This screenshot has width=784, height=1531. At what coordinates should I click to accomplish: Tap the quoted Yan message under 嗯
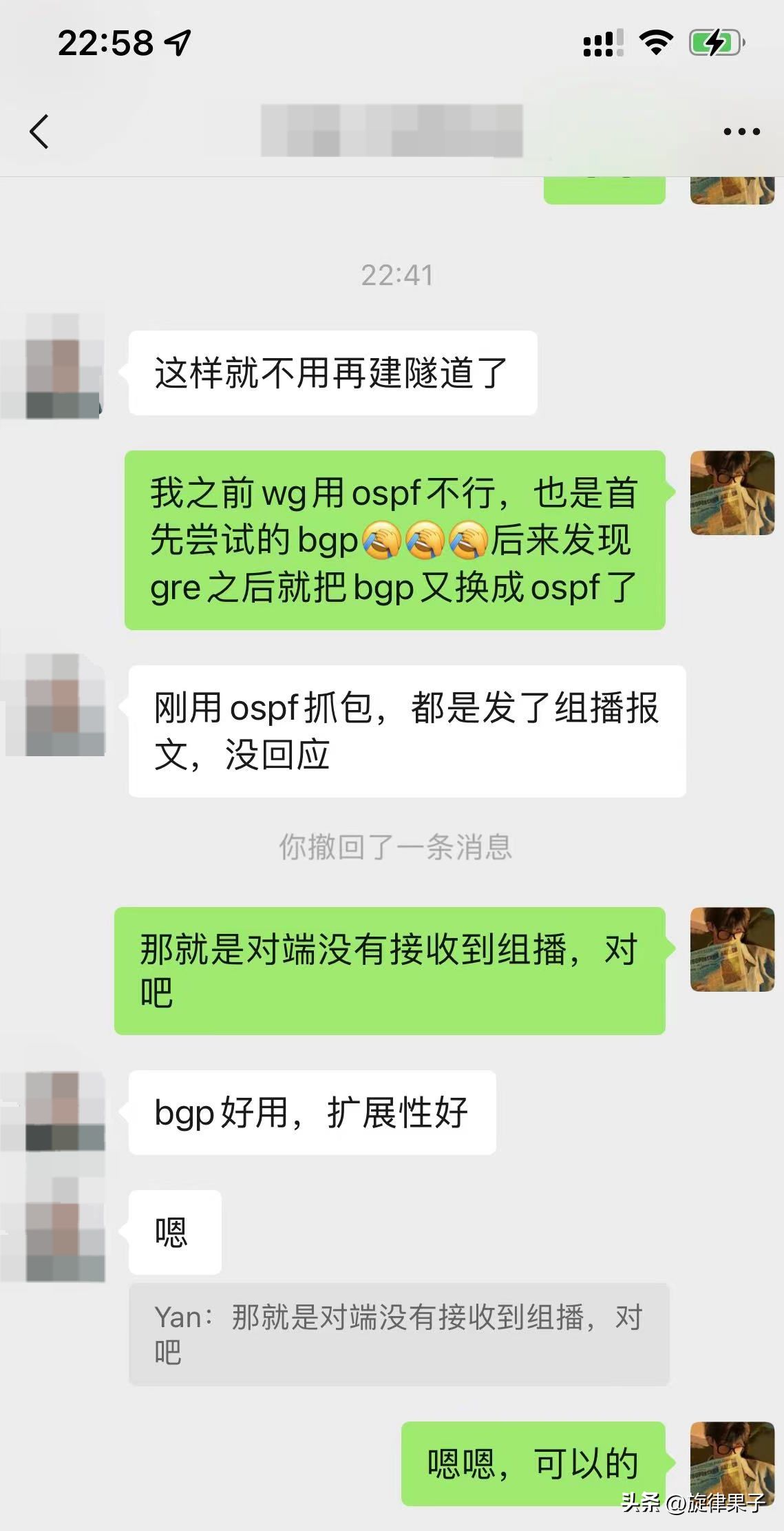pyautogui.click(x=399, y=1334)
